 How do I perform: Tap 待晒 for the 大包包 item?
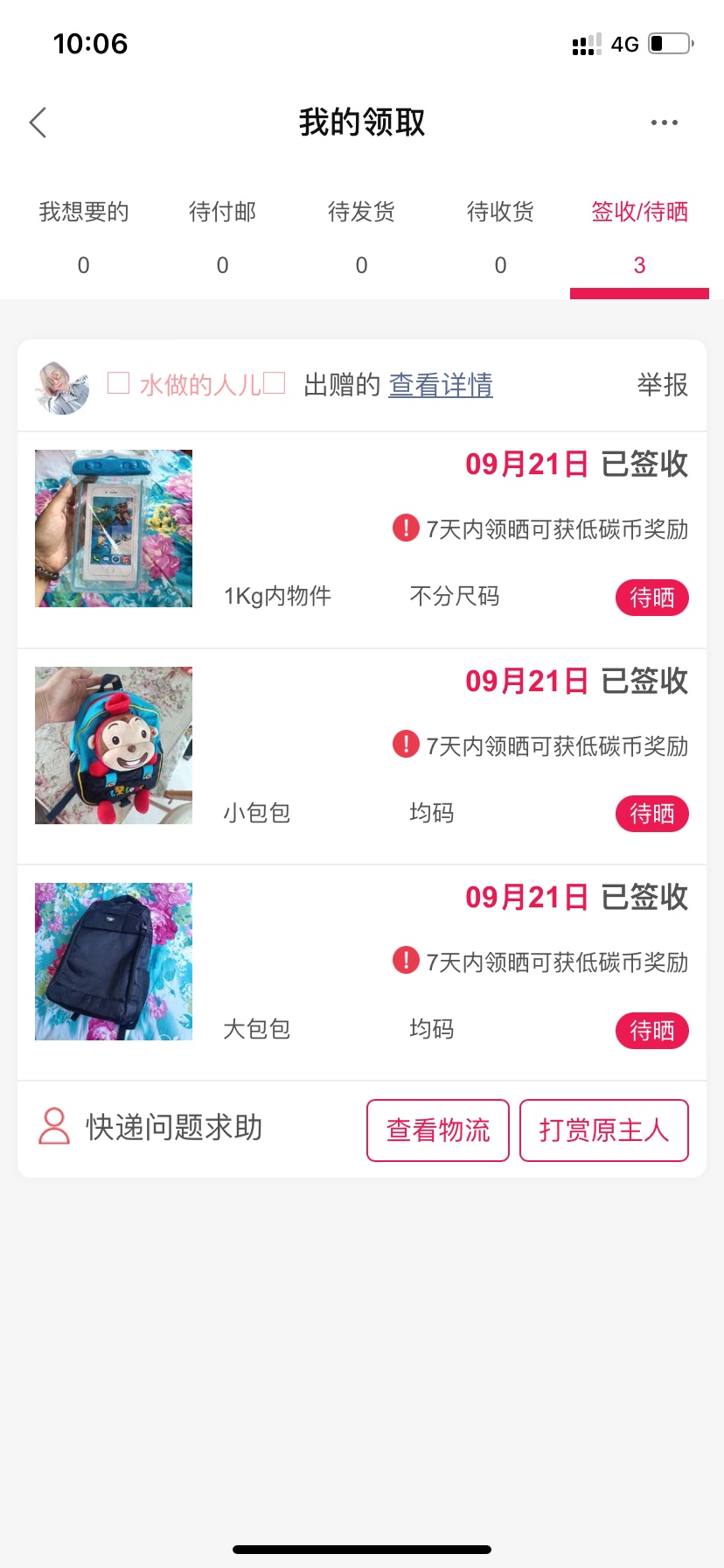pyautogui.click(x=652, y=1031)
